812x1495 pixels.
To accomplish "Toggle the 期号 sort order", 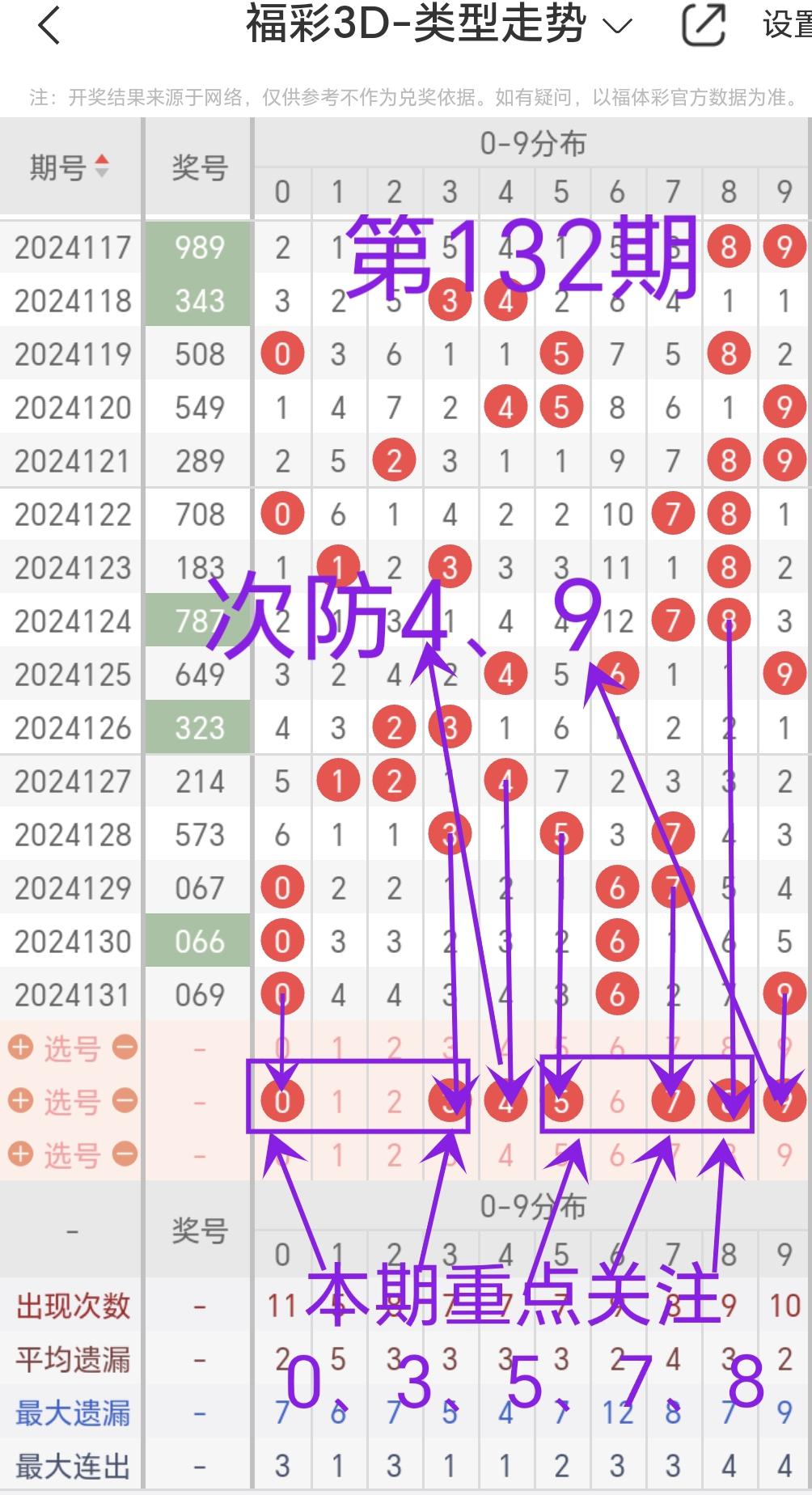I will click(70, 167).
